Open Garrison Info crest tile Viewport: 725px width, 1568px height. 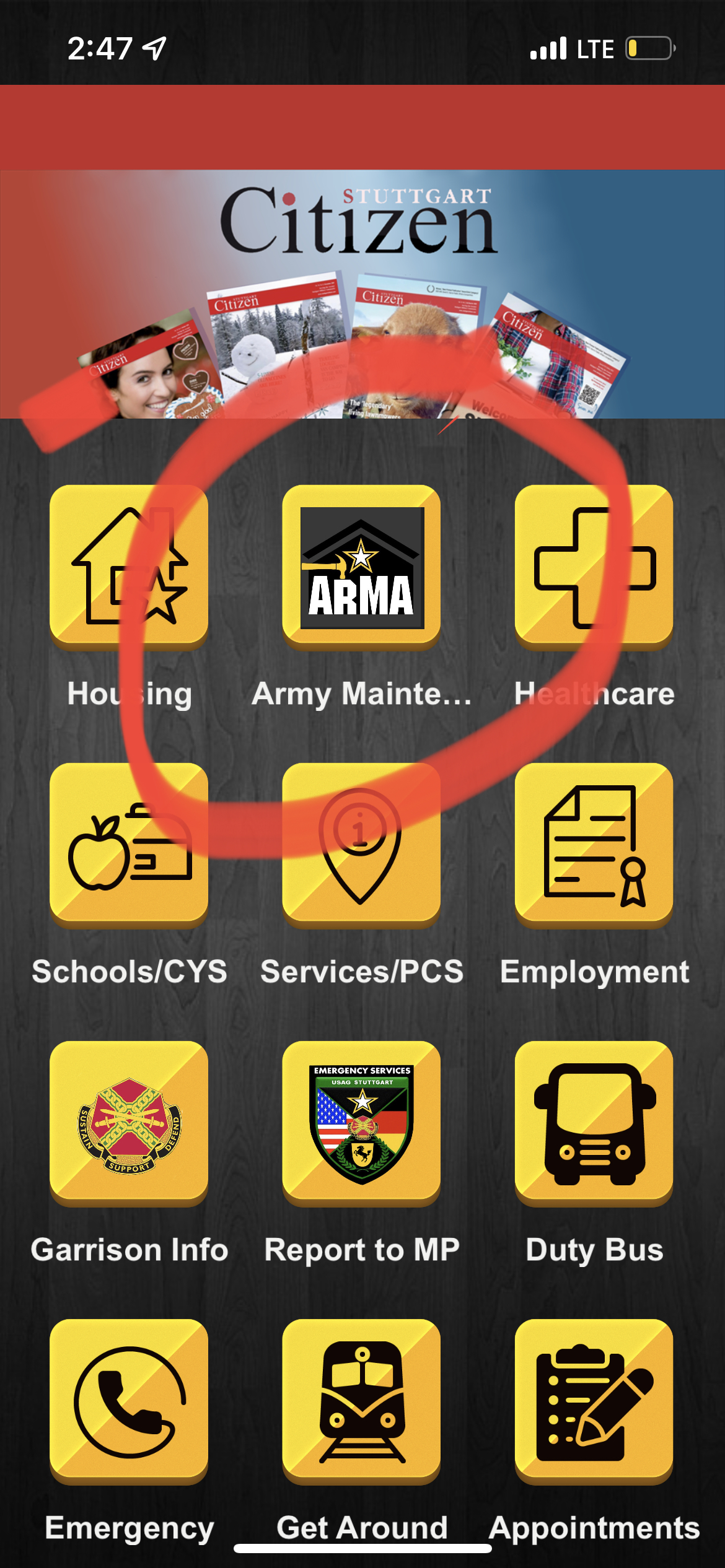130,1124
